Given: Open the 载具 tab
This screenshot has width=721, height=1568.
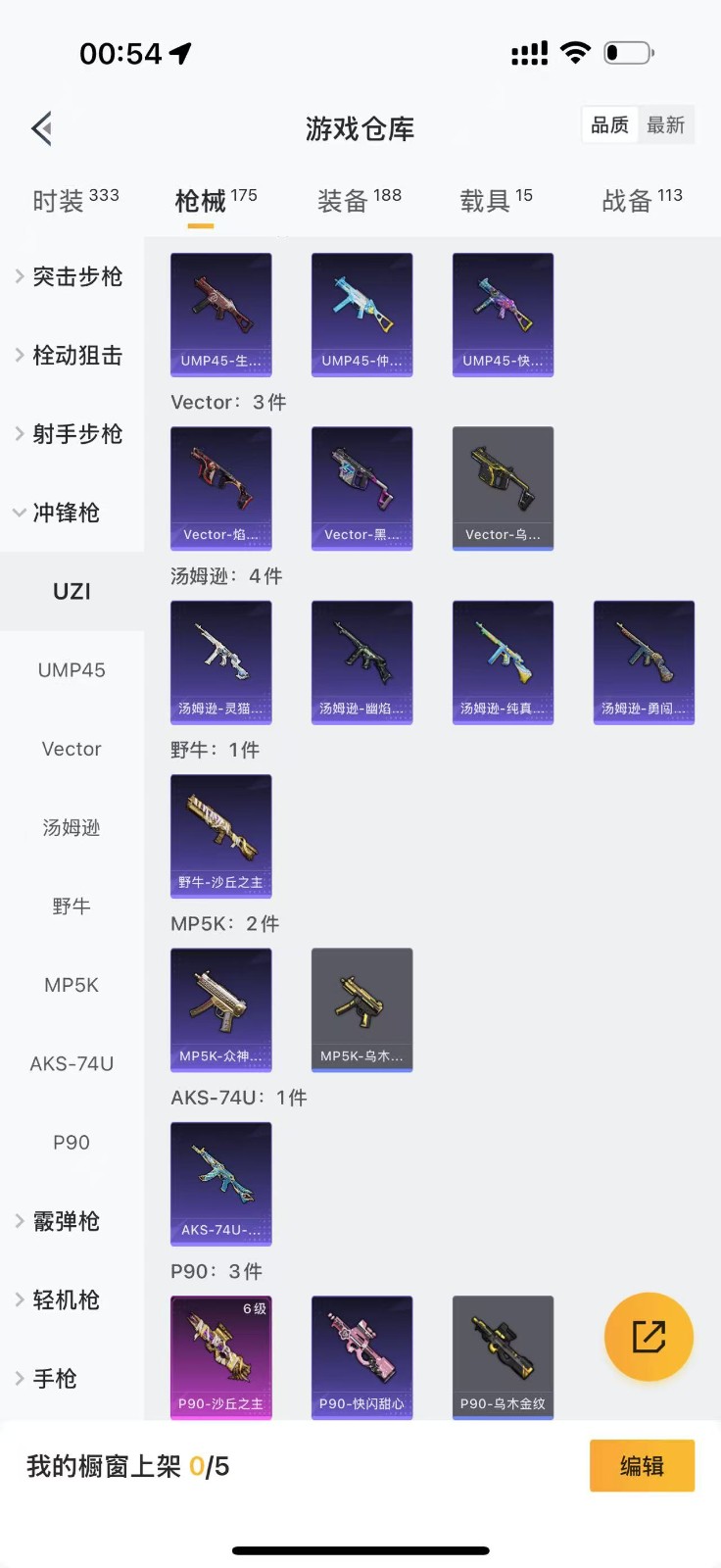Looking at the screenshot, I should [496, 200].
